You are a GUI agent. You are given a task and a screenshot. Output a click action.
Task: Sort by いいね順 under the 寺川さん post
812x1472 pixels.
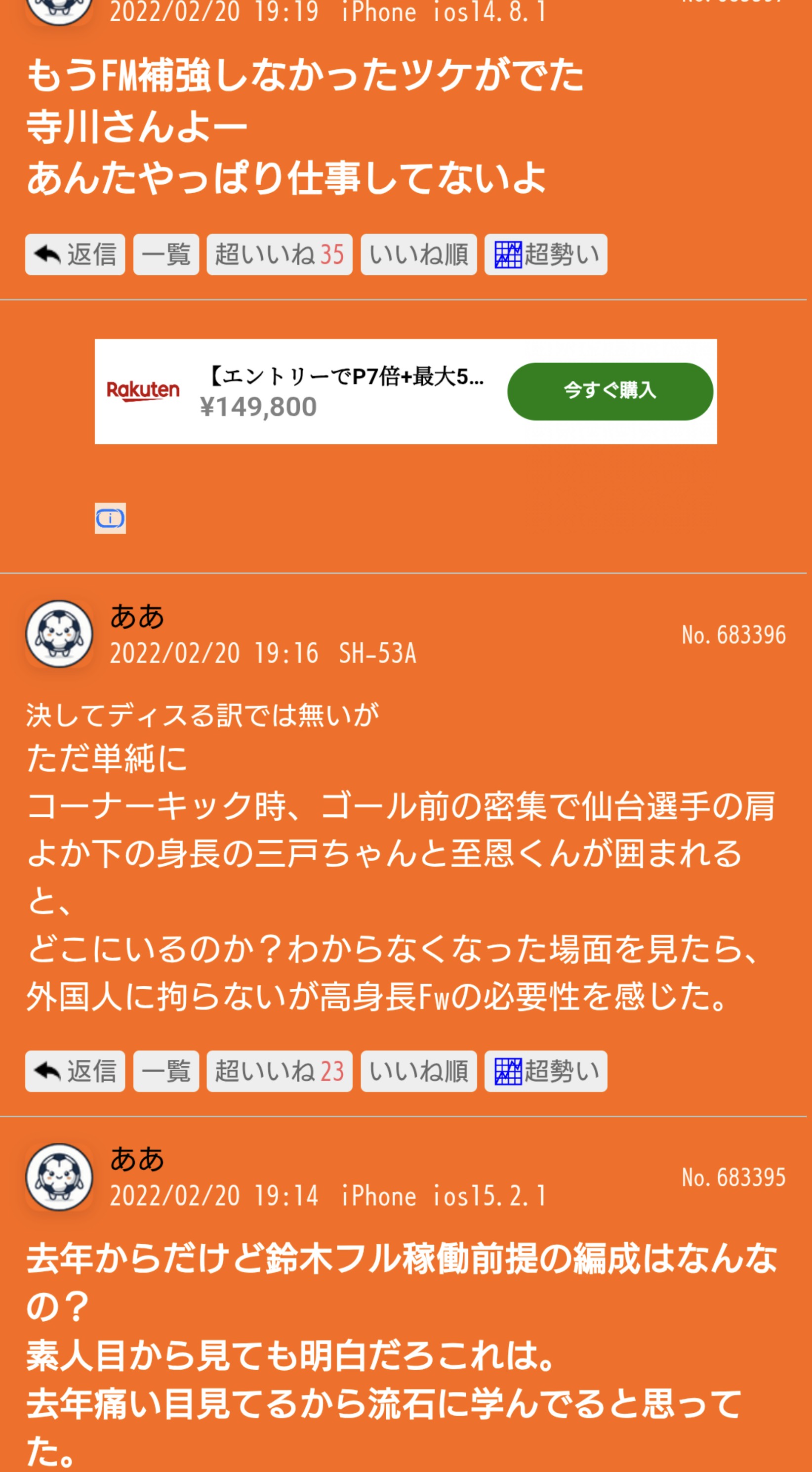[418, 254]
